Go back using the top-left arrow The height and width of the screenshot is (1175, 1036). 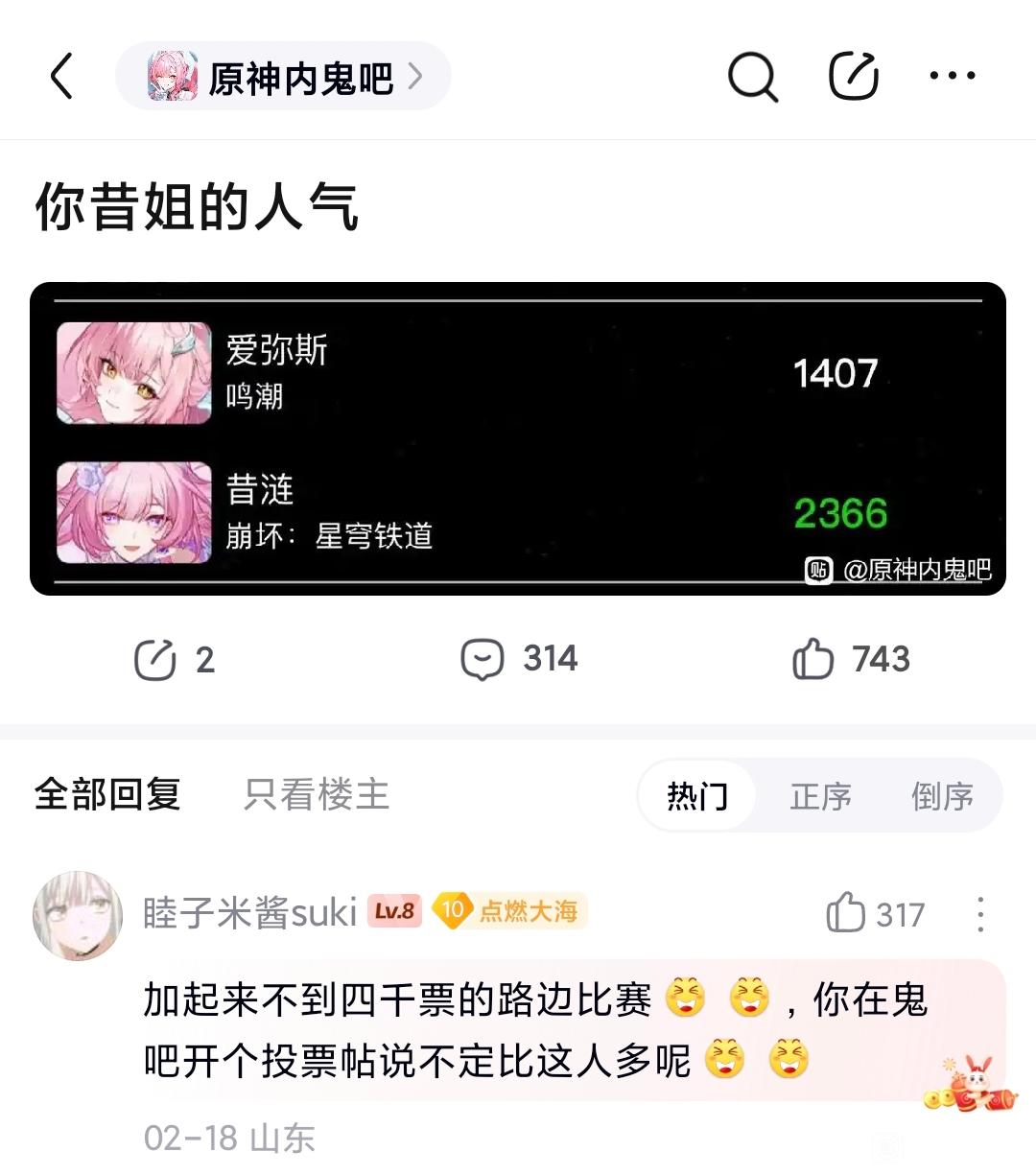click(x=61, y=76)
